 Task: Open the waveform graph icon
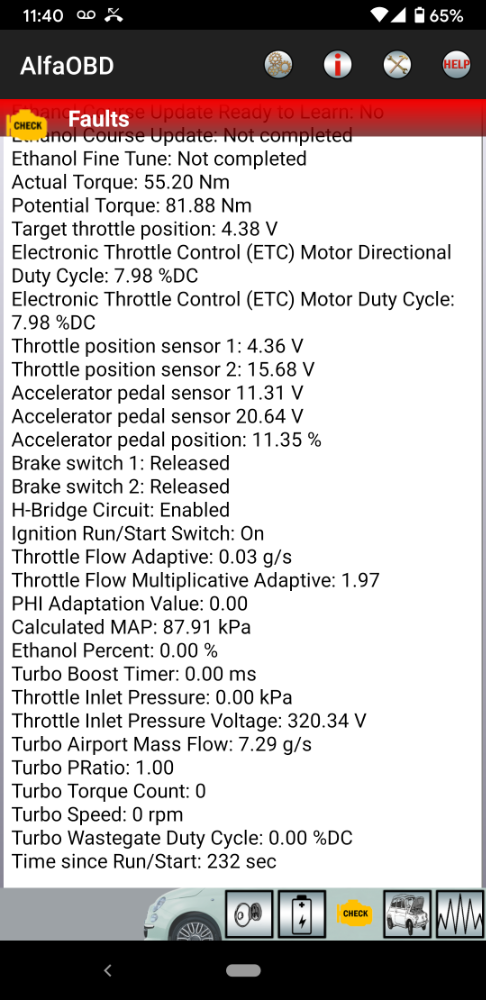(460, 914)
